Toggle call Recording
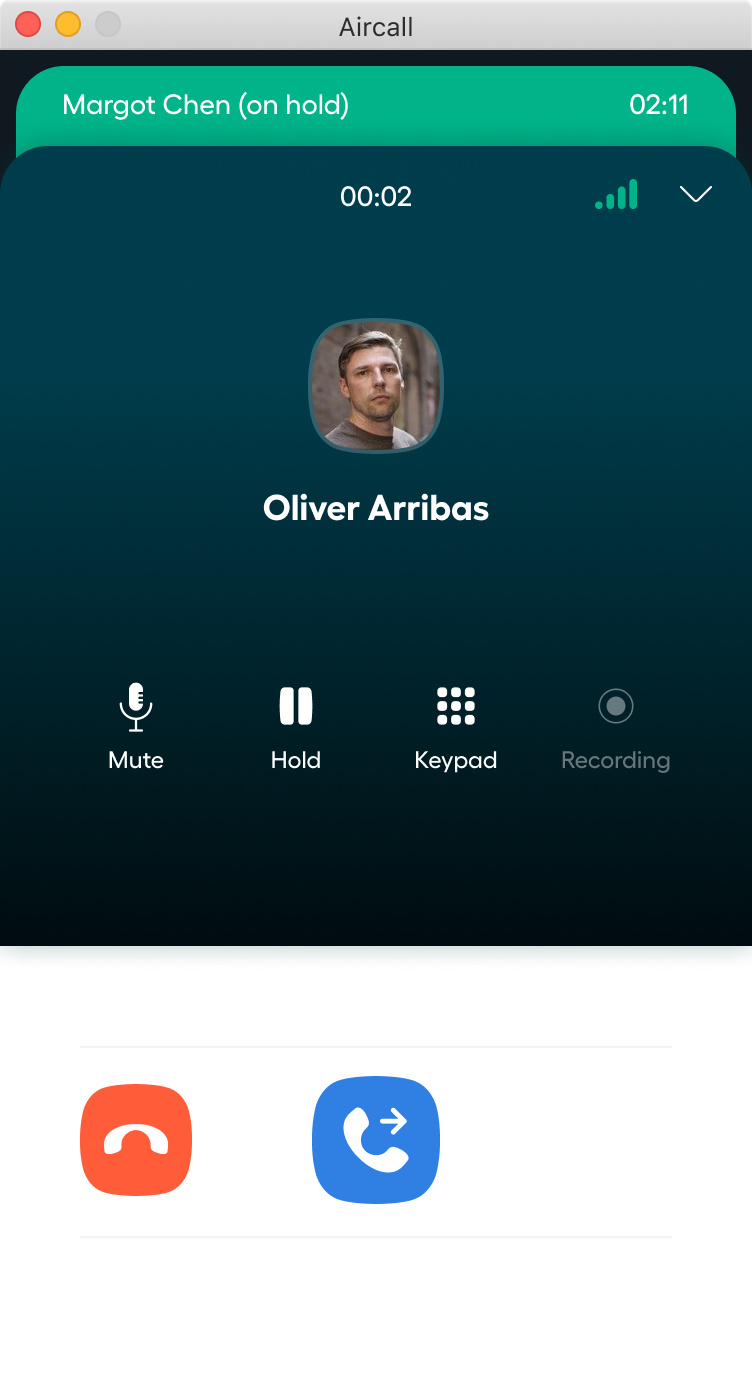The height and width of the screenshot is (1382, 752). pos(615,725)
